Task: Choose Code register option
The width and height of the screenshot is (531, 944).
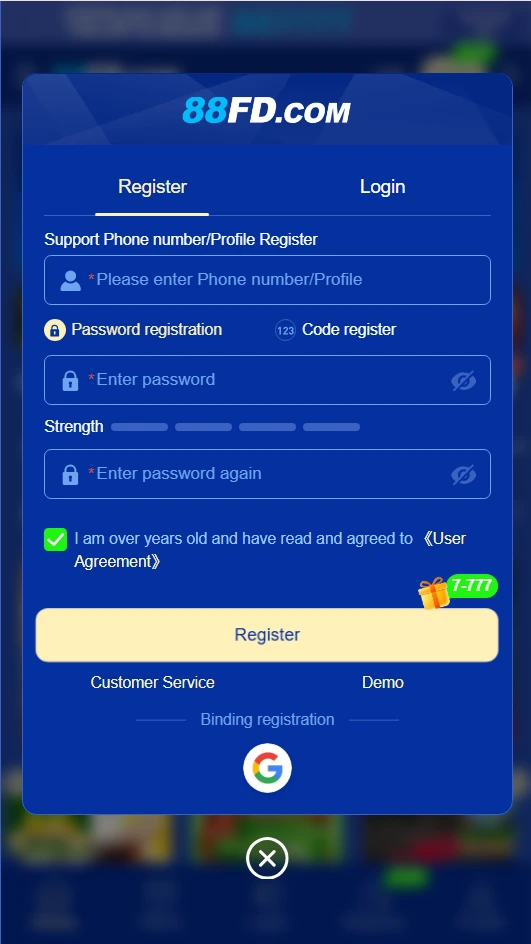Action: pyautogui.click(x=335, y=330)
